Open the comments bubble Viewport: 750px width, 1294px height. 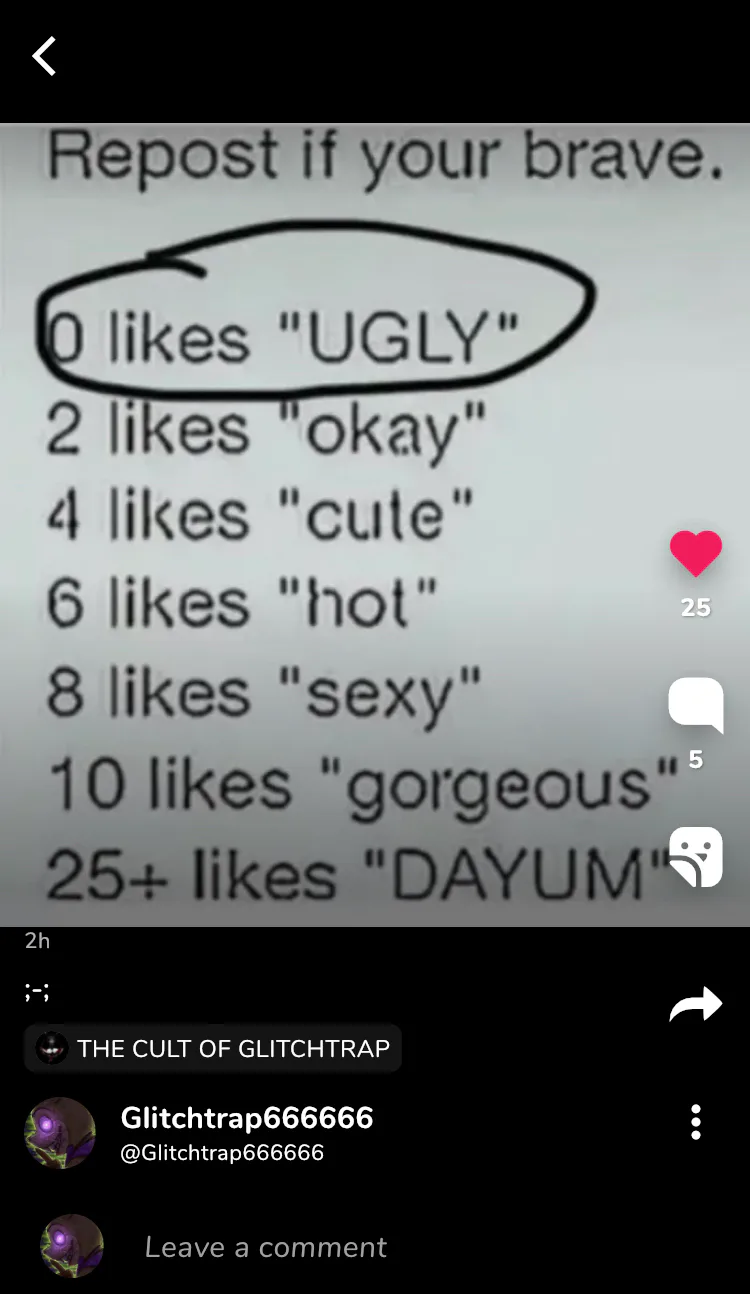pos(695,704)
